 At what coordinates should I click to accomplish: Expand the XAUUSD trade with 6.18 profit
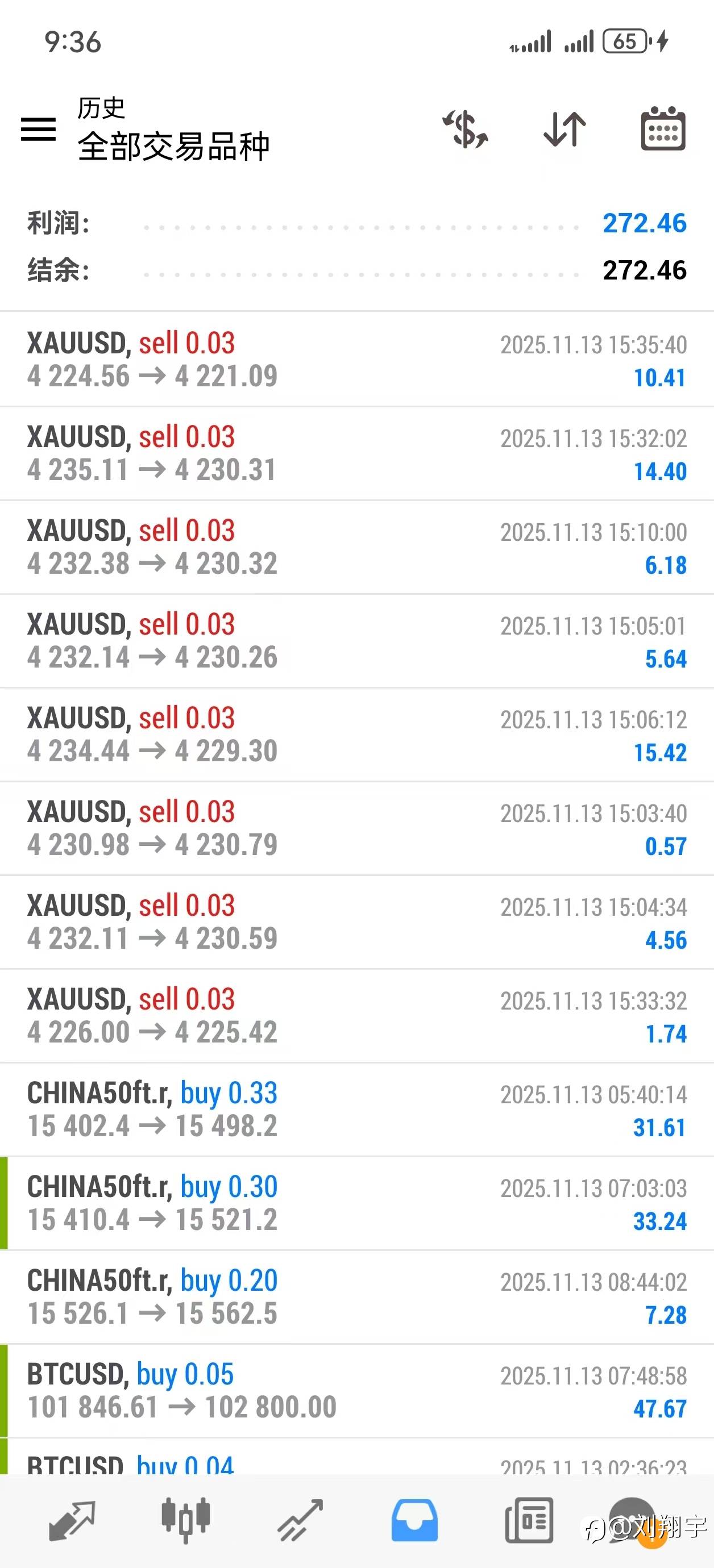pos(357,547)
